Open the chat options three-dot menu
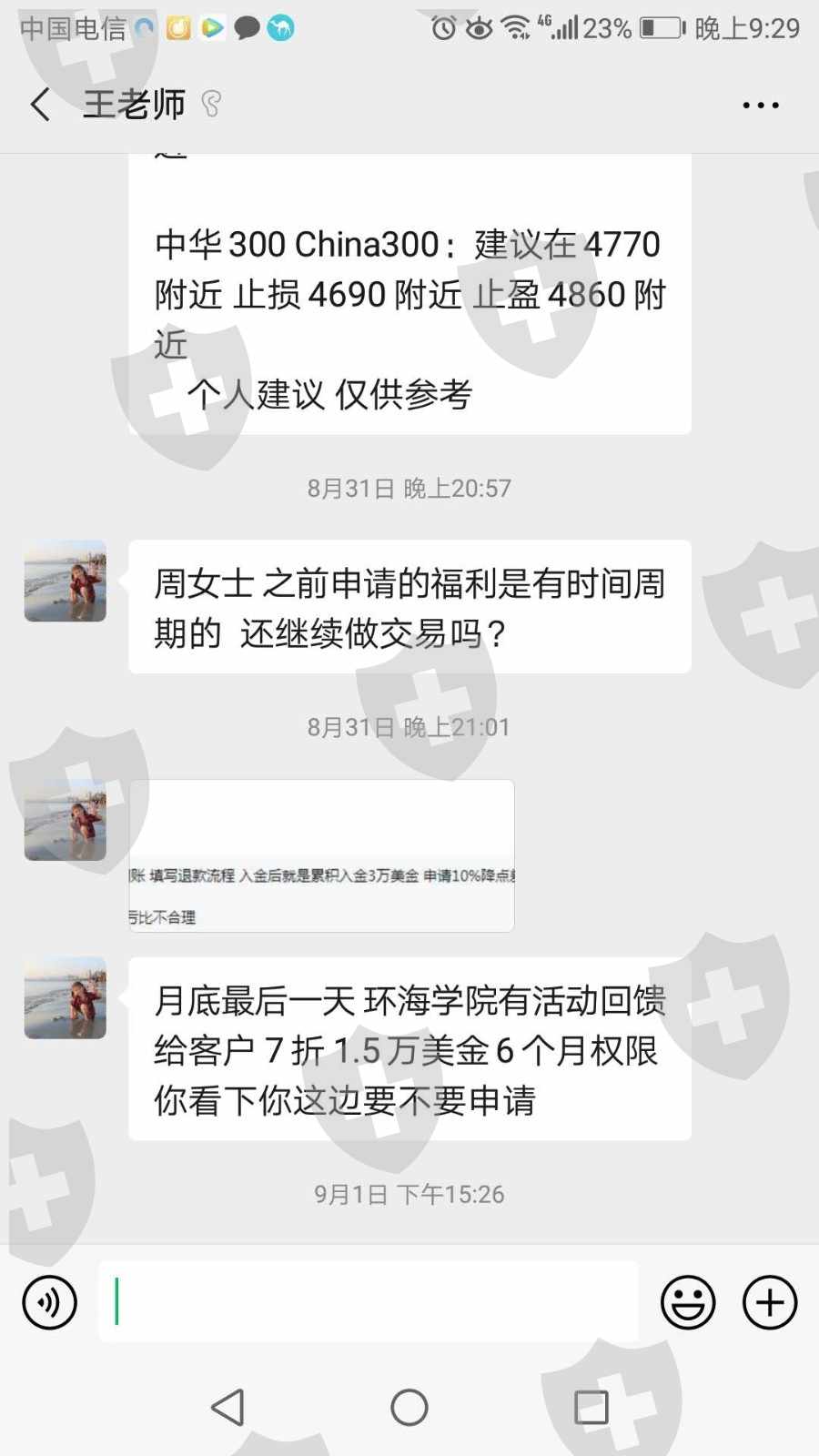 [x=761, y=105]
